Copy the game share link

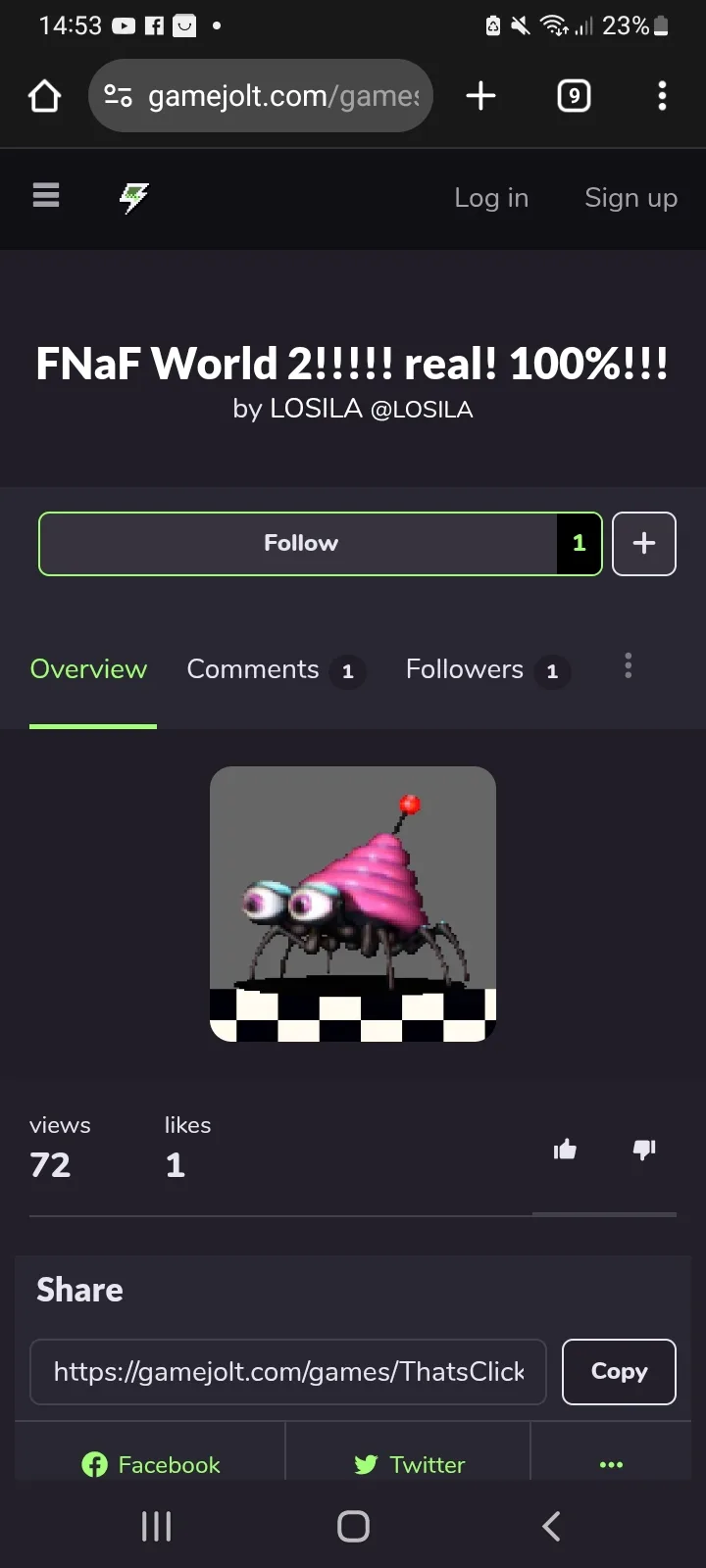[x=619, y=1372]
